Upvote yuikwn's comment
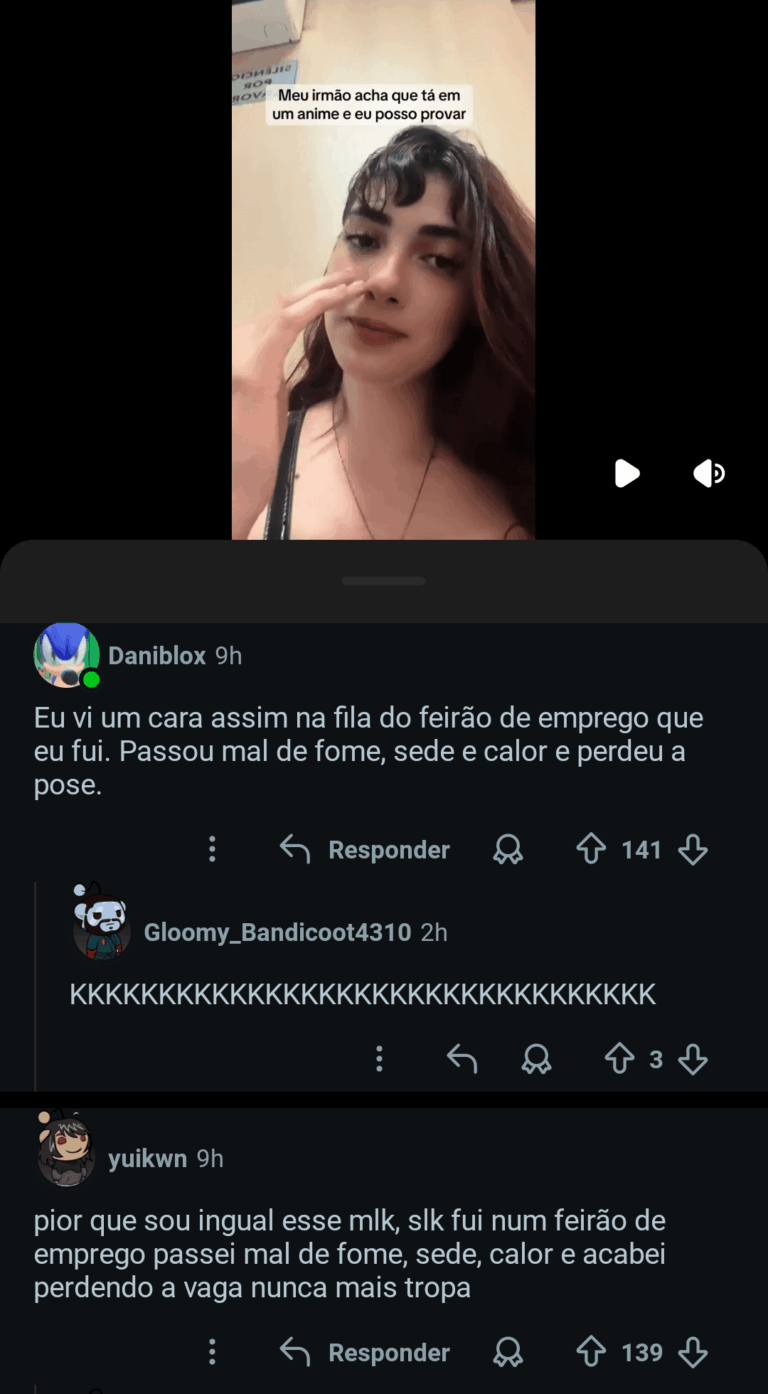The image size is (768, 1394). [592, 1353]
